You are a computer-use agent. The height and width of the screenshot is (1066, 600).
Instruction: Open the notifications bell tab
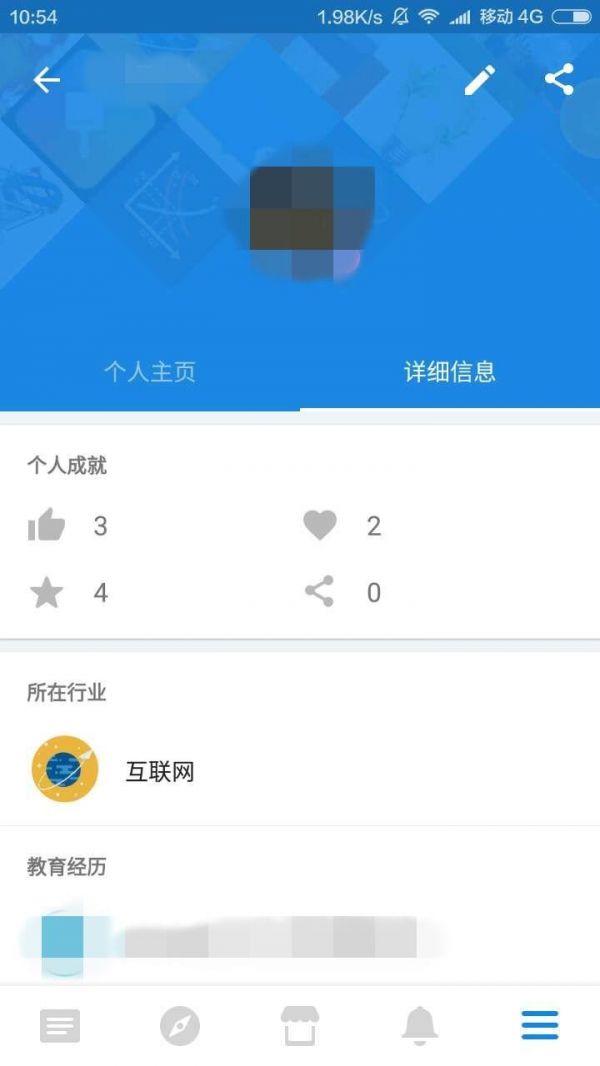coord(420,1026)
